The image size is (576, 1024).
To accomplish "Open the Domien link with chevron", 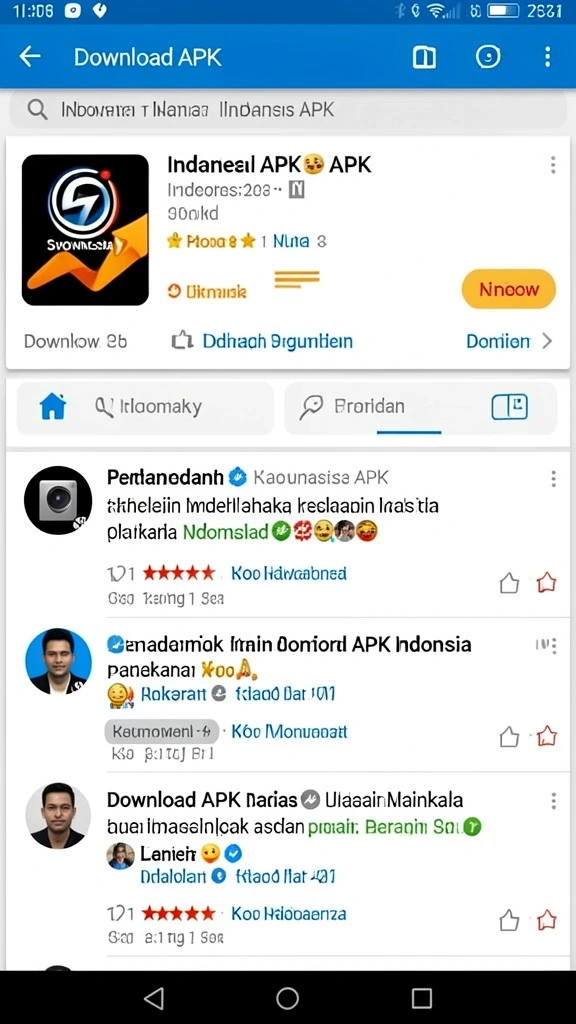I will click(x=509, y=341).
